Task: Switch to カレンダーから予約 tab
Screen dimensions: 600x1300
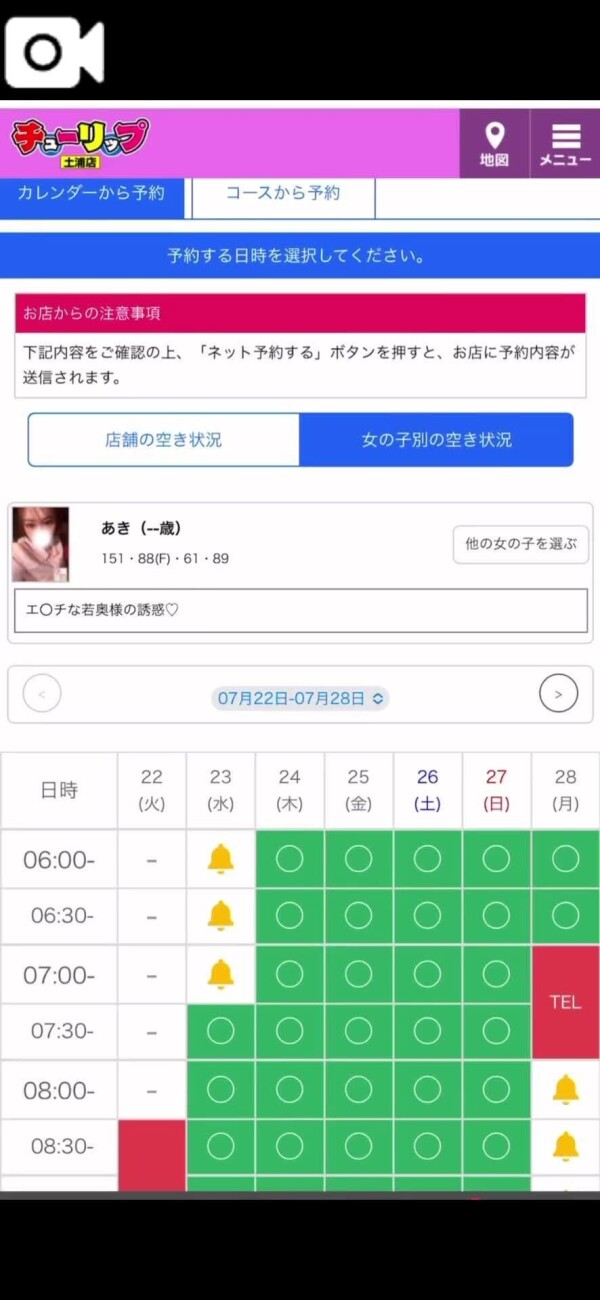Action: click(x=92, y=194)
